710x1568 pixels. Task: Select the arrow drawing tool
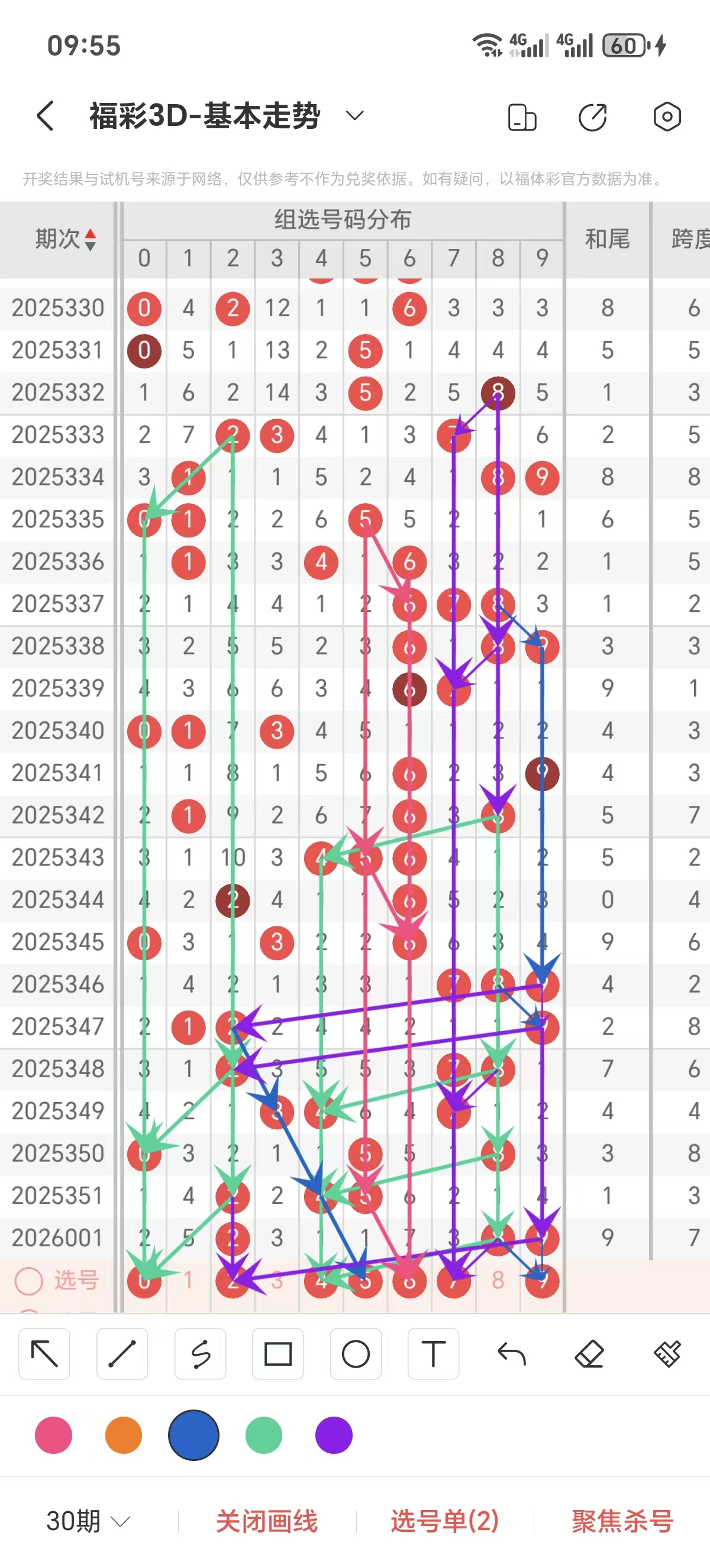coord(44,1354)
